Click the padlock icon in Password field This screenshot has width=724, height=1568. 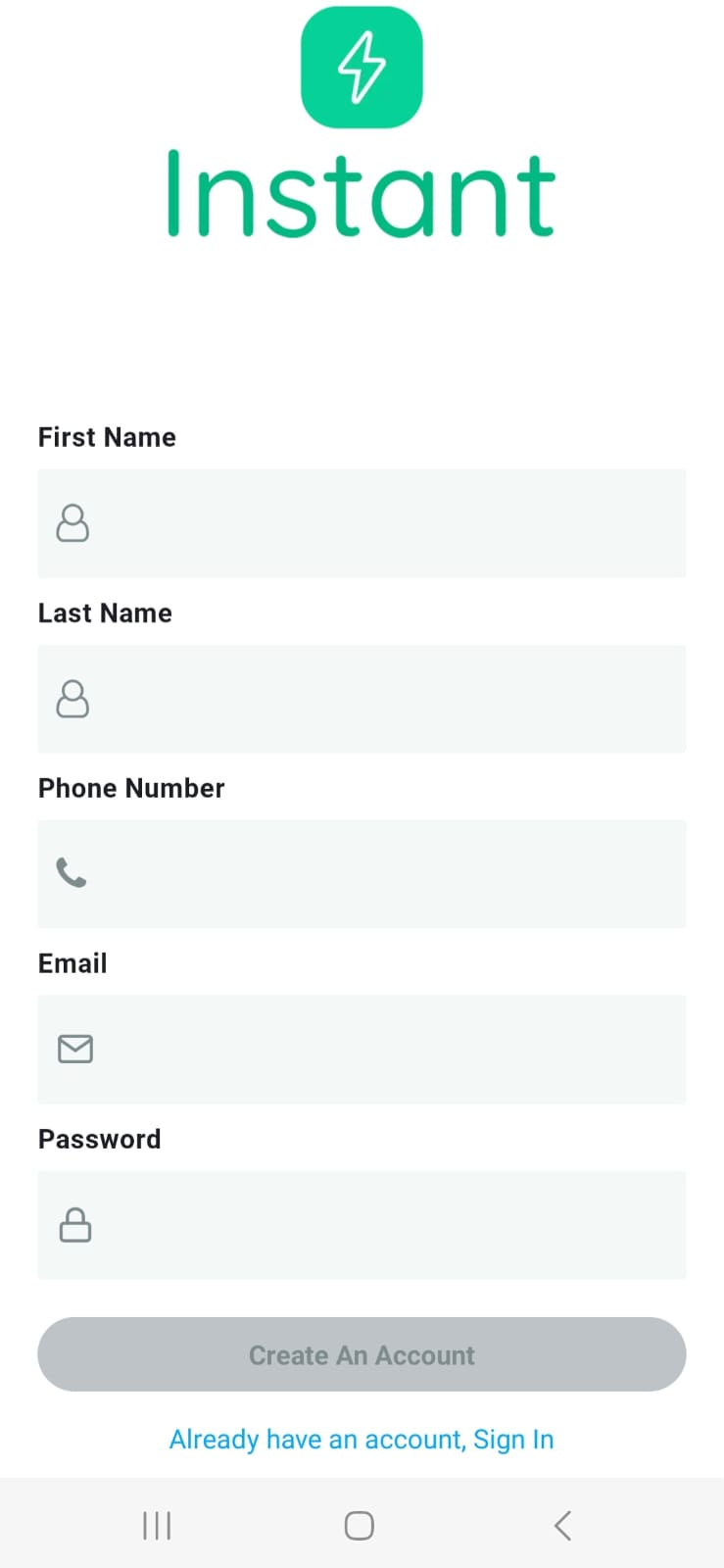tap(75, 1224)
